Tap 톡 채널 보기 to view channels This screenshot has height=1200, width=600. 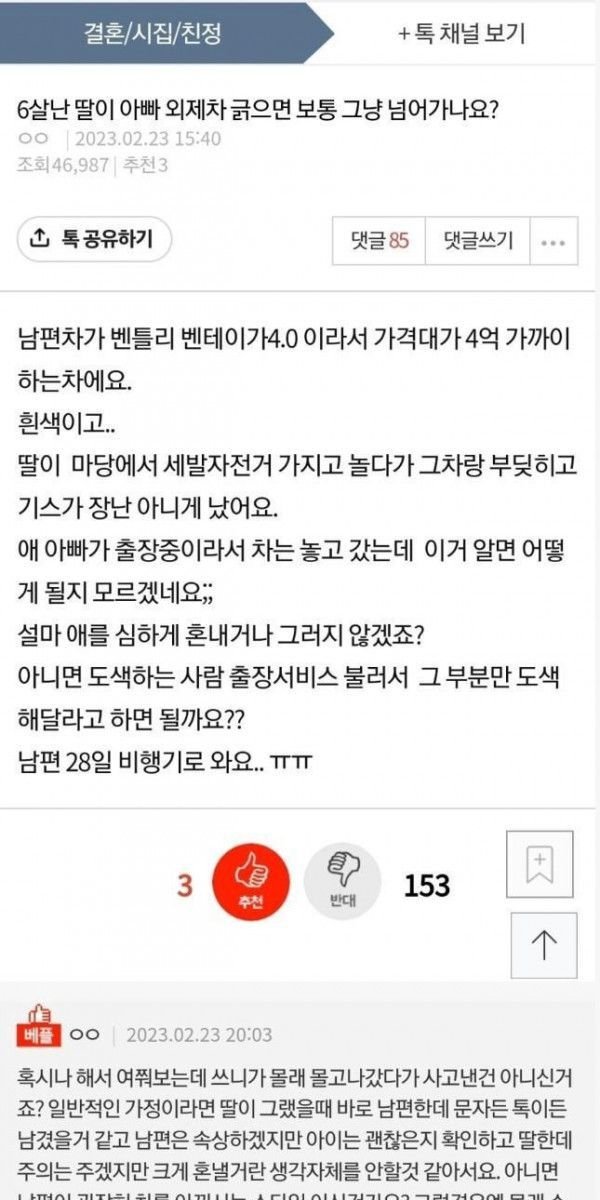tap(461, 33)
